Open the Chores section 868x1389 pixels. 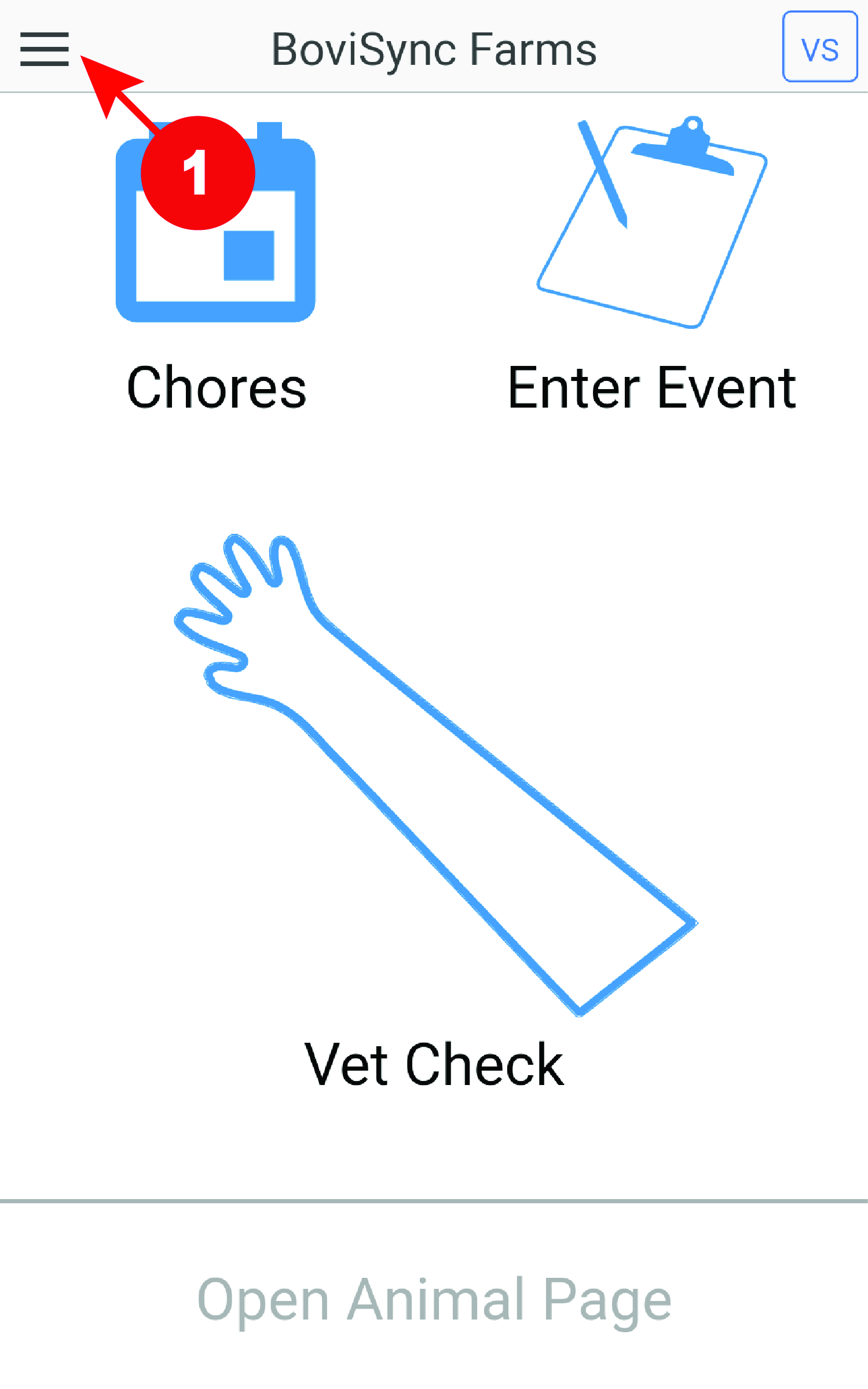pyautogui.click(x=215, y=266)
